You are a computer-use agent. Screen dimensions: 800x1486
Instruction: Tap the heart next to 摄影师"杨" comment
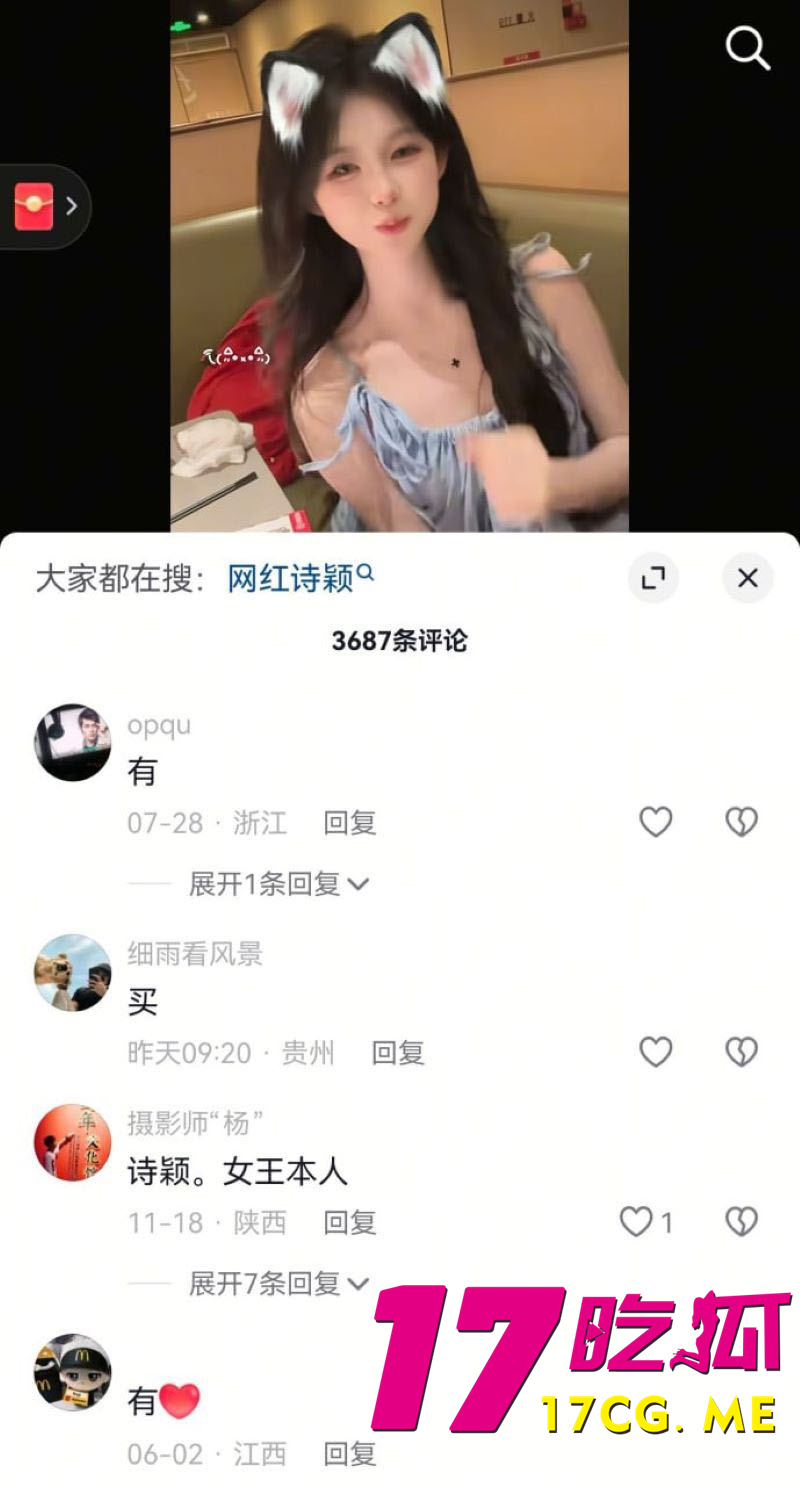637,1222
